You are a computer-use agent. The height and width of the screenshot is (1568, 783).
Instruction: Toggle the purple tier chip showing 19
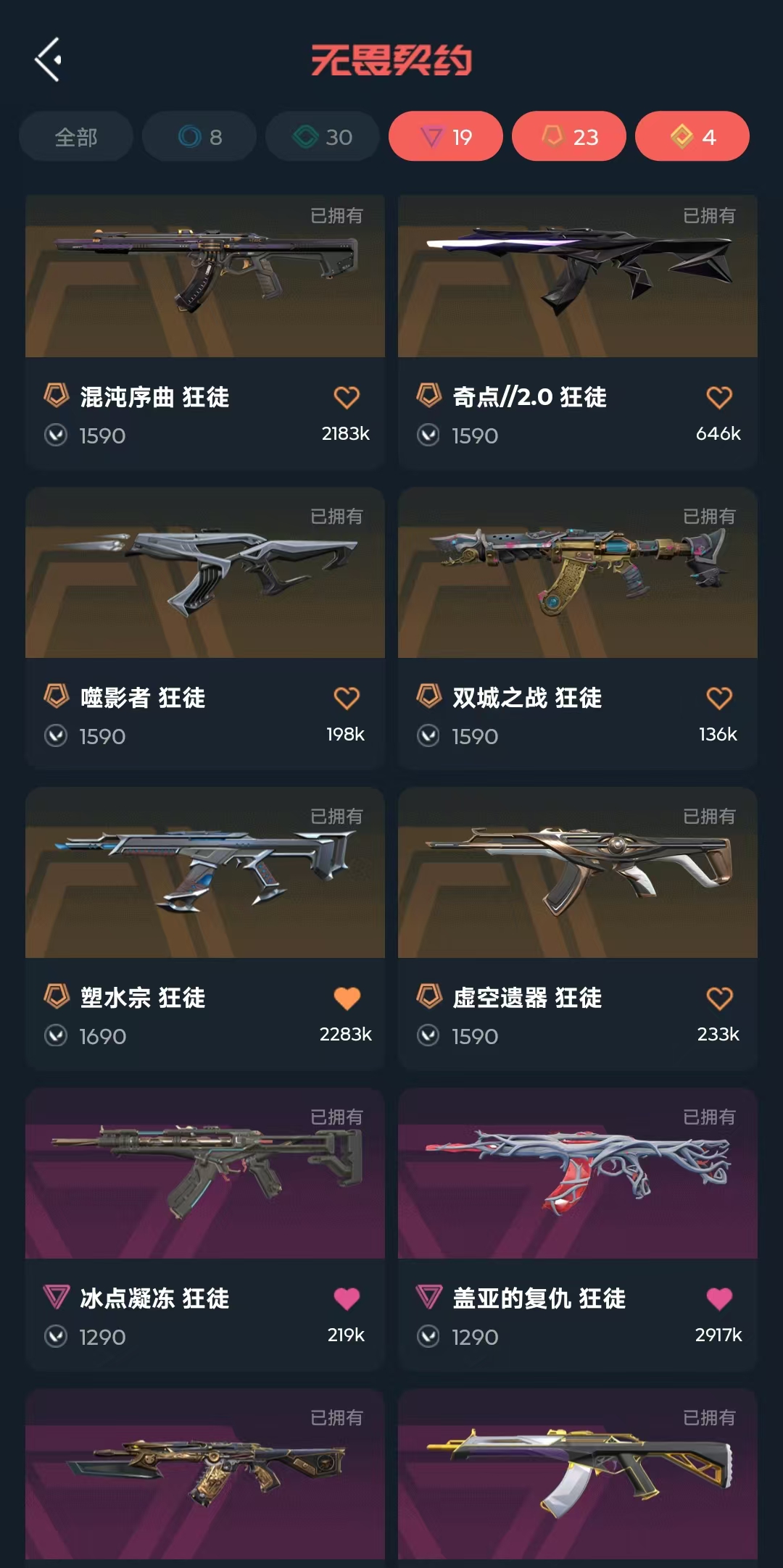click(446, 136)
